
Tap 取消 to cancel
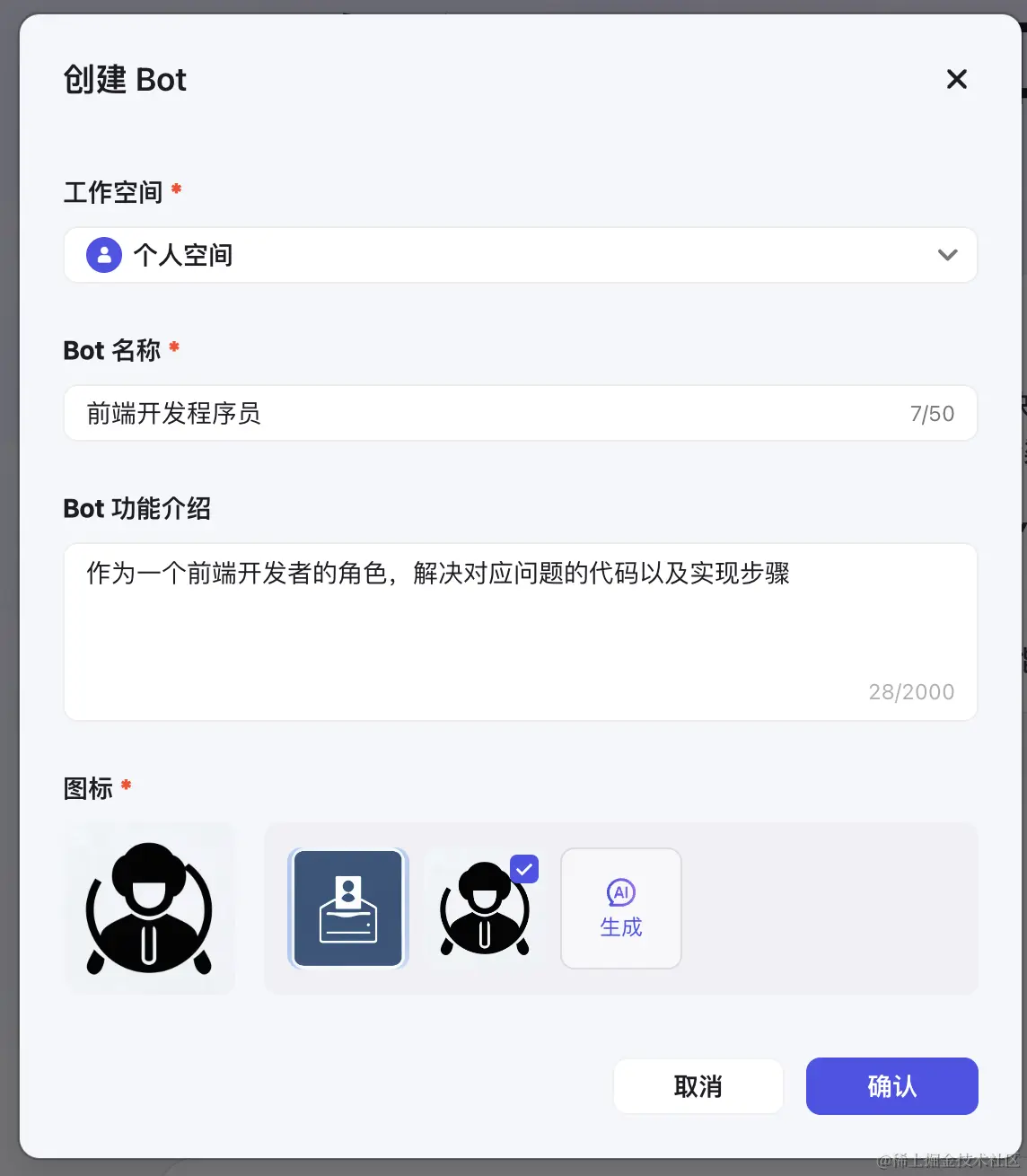(698, 1086)
